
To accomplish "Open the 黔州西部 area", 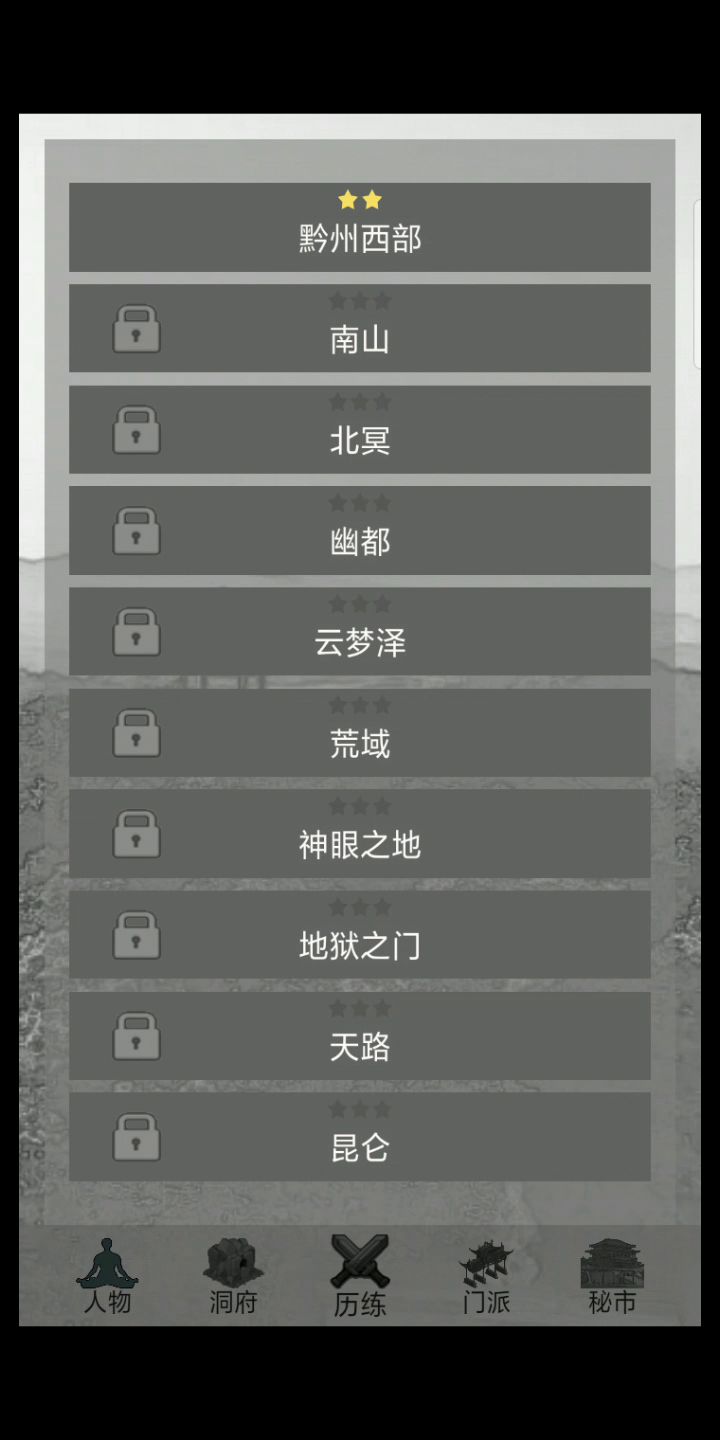I will click(x=360, y=227).
